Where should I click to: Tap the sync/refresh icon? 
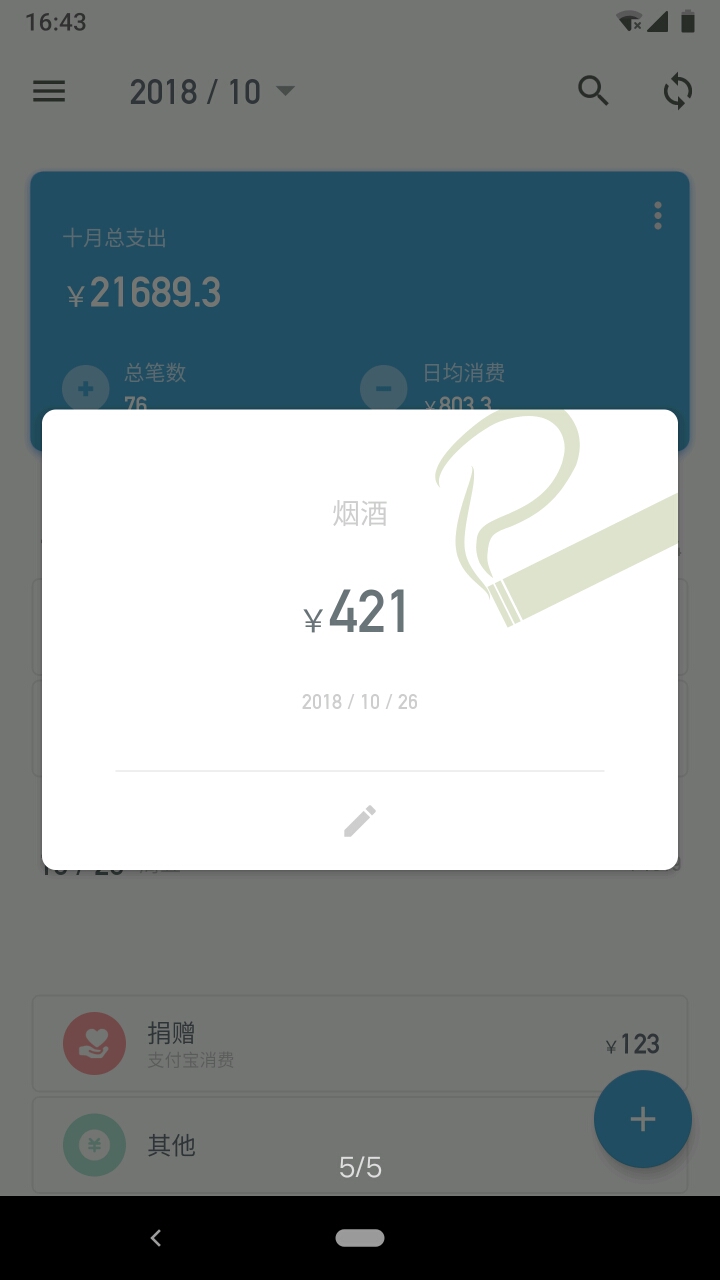click(x=677, y=91)
